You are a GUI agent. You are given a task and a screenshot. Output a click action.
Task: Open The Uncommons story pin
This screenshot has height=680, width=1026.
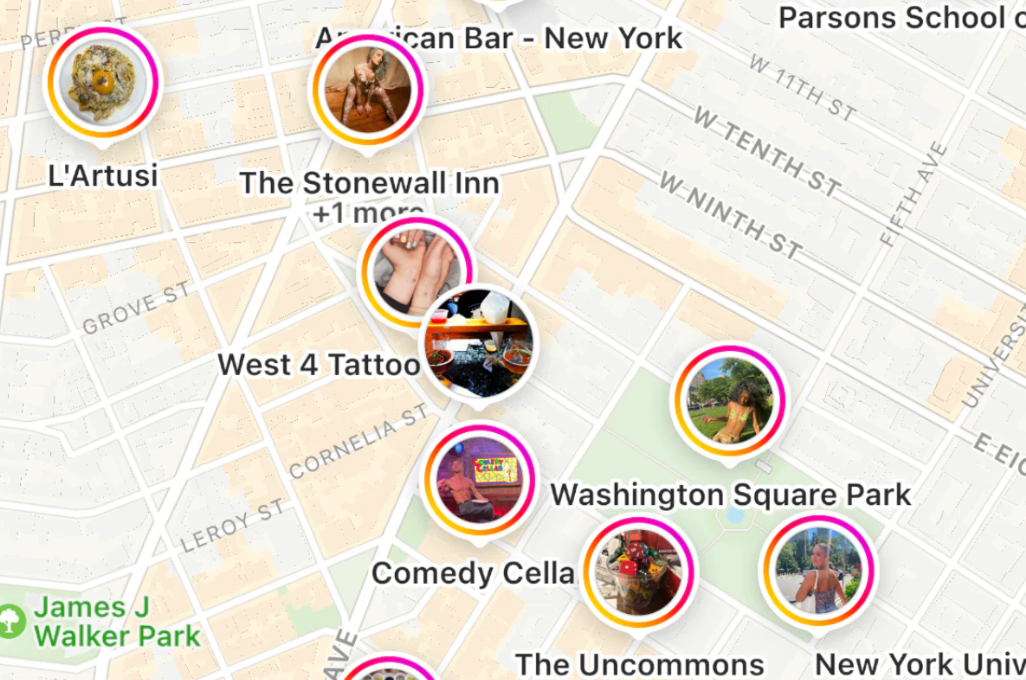point(640,573)
